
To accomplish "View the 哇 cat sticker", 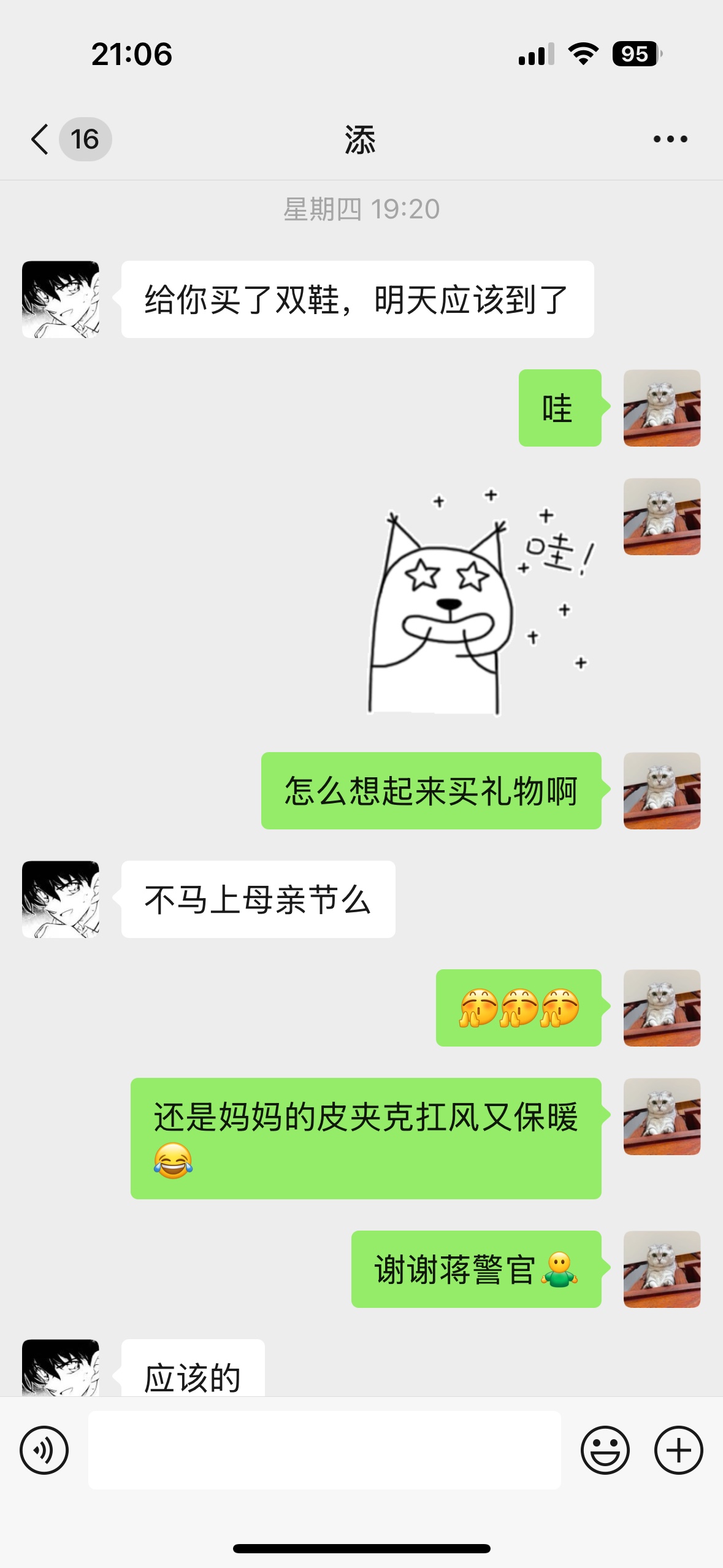I will point(481,601).
